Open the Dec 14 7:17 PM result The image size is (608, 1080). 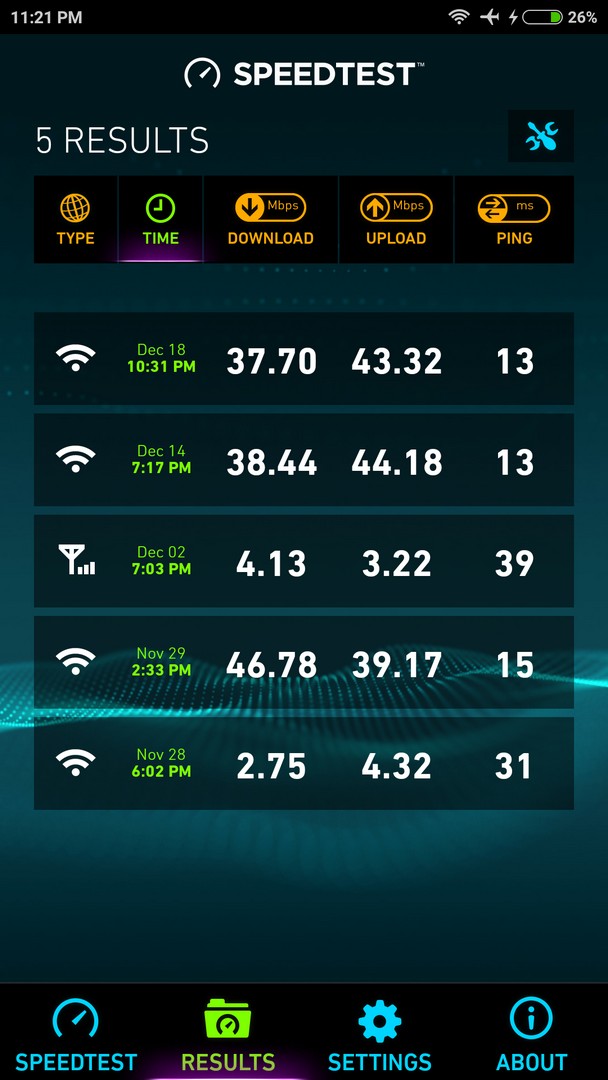[x=304, y=460]
